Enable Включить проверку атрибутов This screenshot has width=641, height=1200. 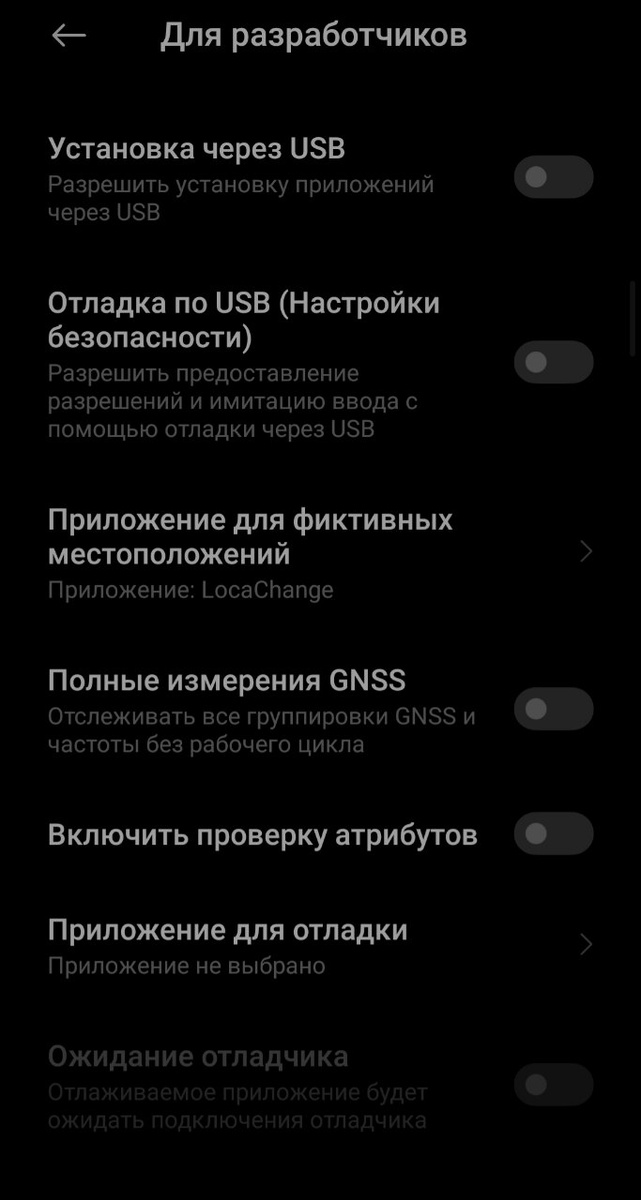coord(553,834)
